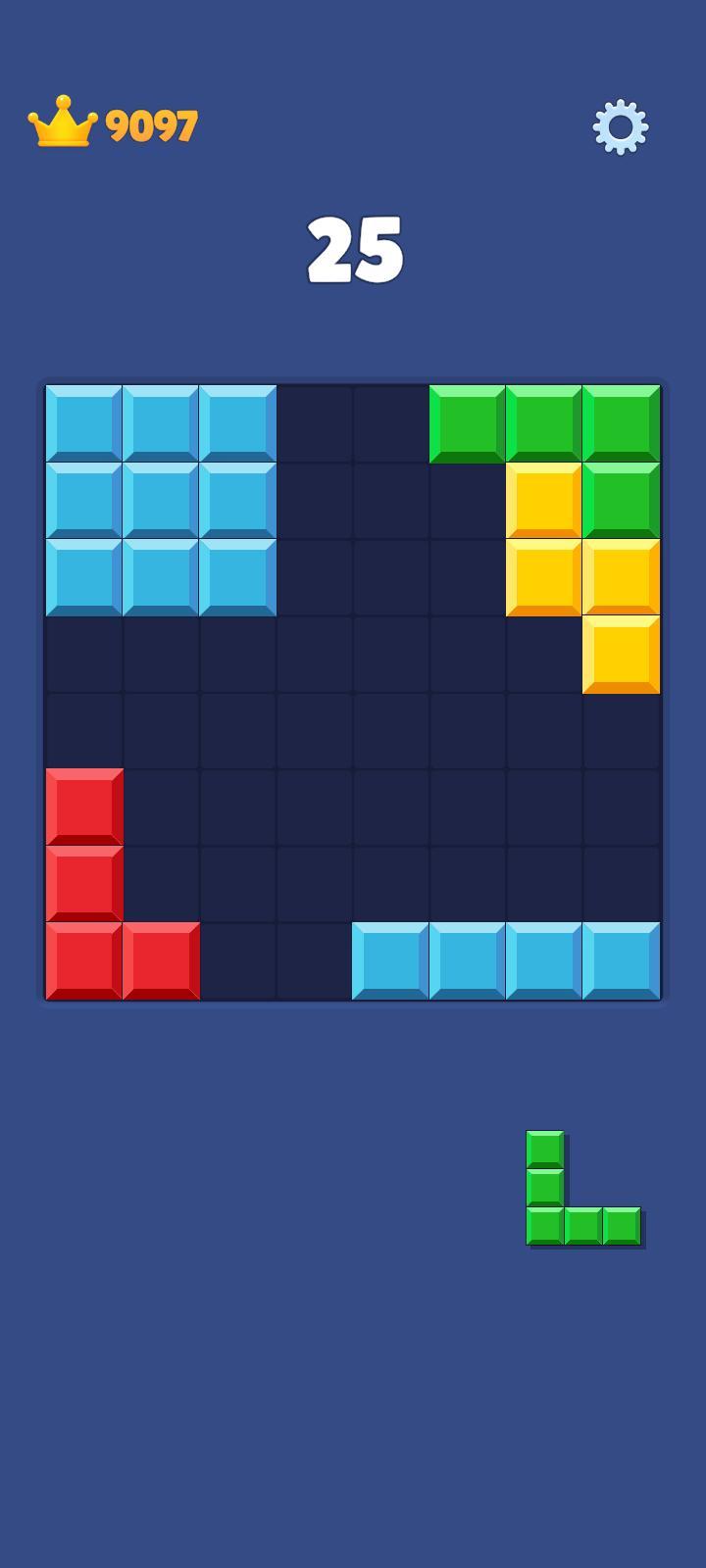Viewport: 706px width, 1568px height.
Task: Open the settings gear
Action: click(621, 126)
